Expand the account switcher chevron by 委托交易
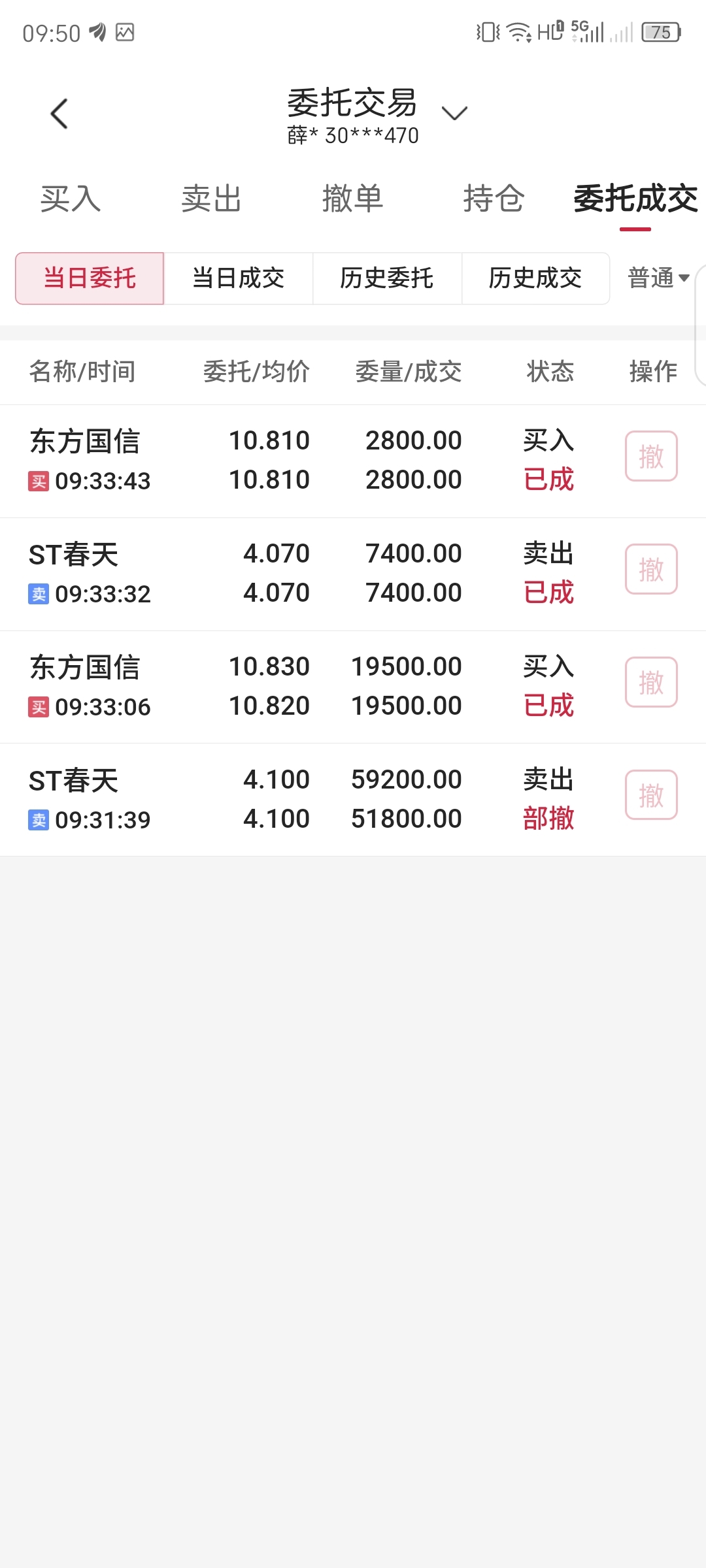The image size is (706, 1568). point(454,113)
